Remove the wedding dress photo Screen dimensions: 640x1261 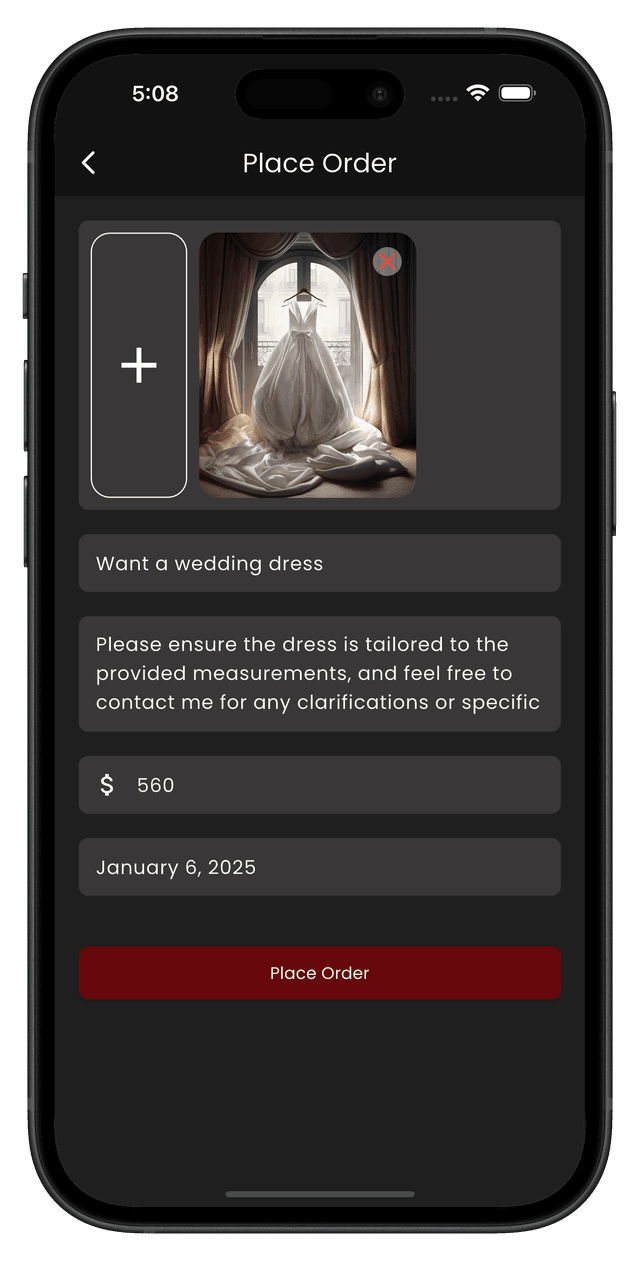pyautogui.click(x=387, y=262)
